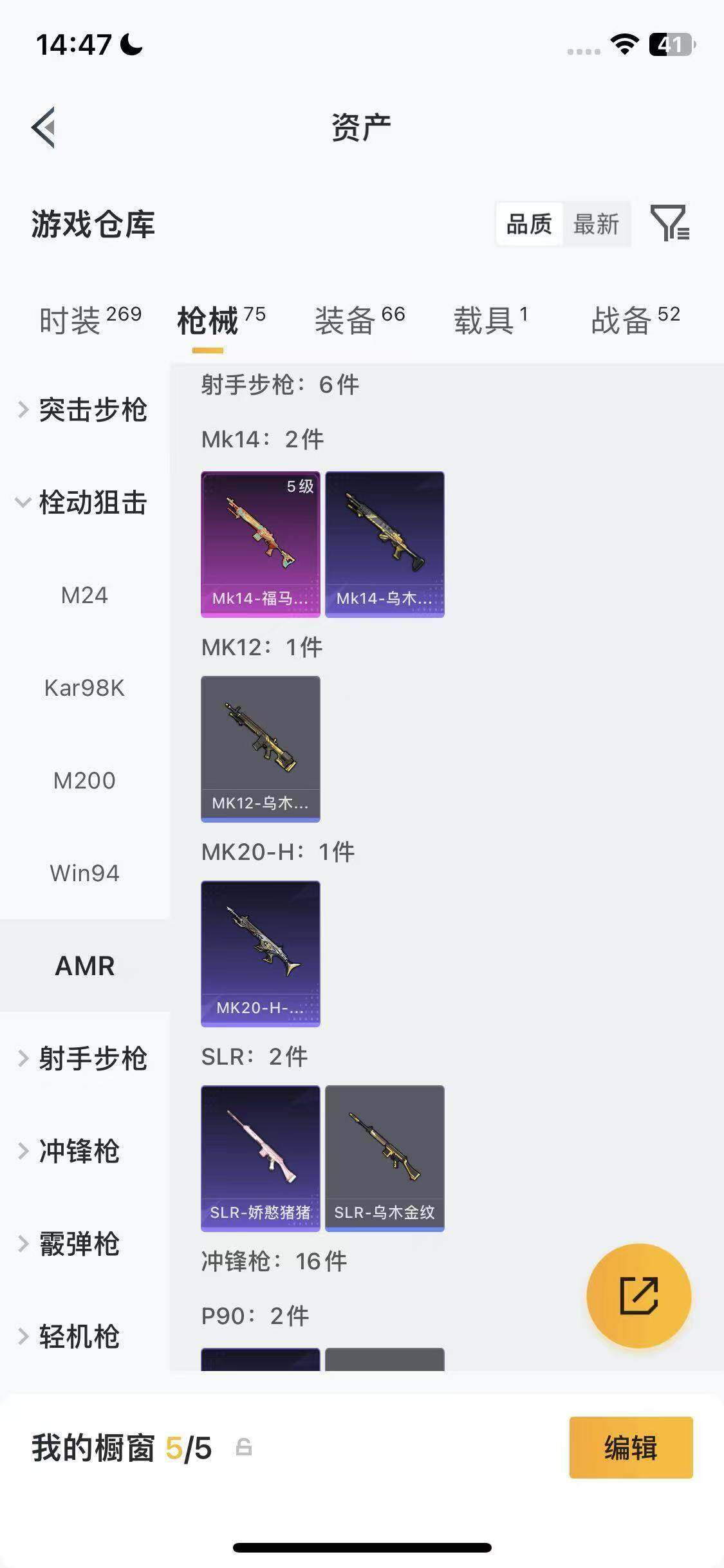Screen dimensions: 724x1568
Task: Open the Mk14-福马 weapon skin
Action: tap(260, 543)
